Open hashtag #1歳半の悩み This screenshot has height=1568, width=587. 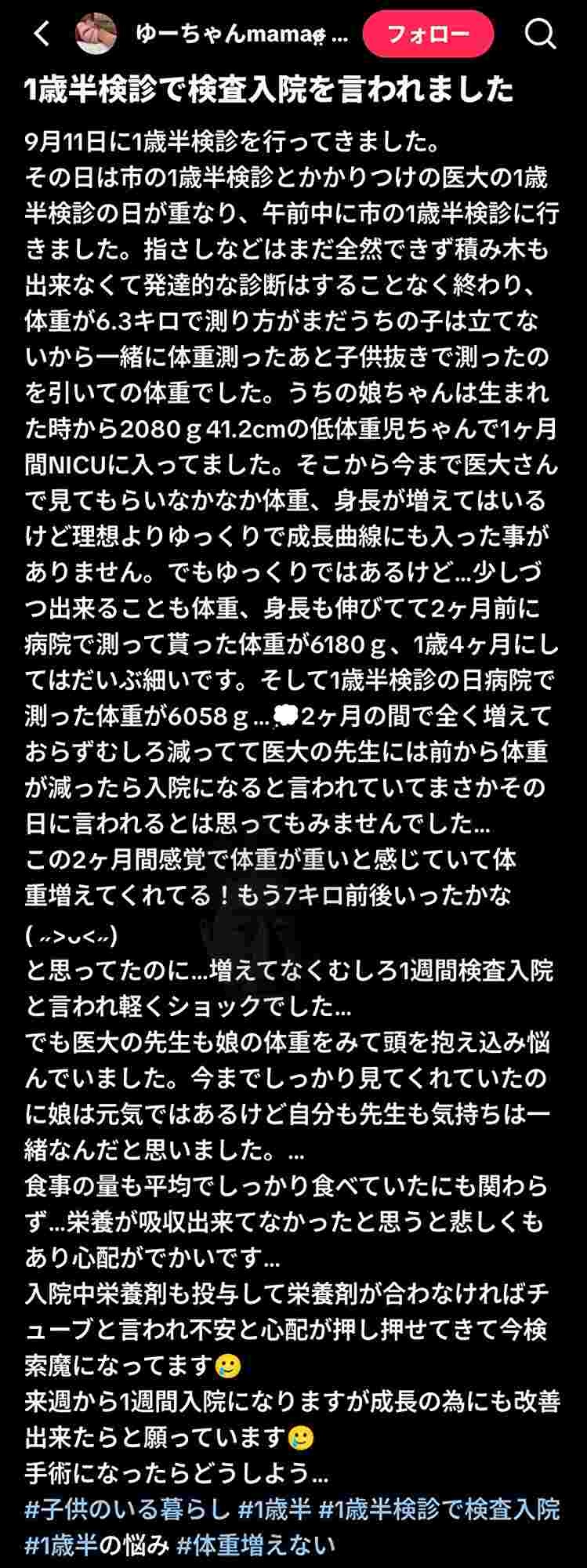(x=96, y=1544)
